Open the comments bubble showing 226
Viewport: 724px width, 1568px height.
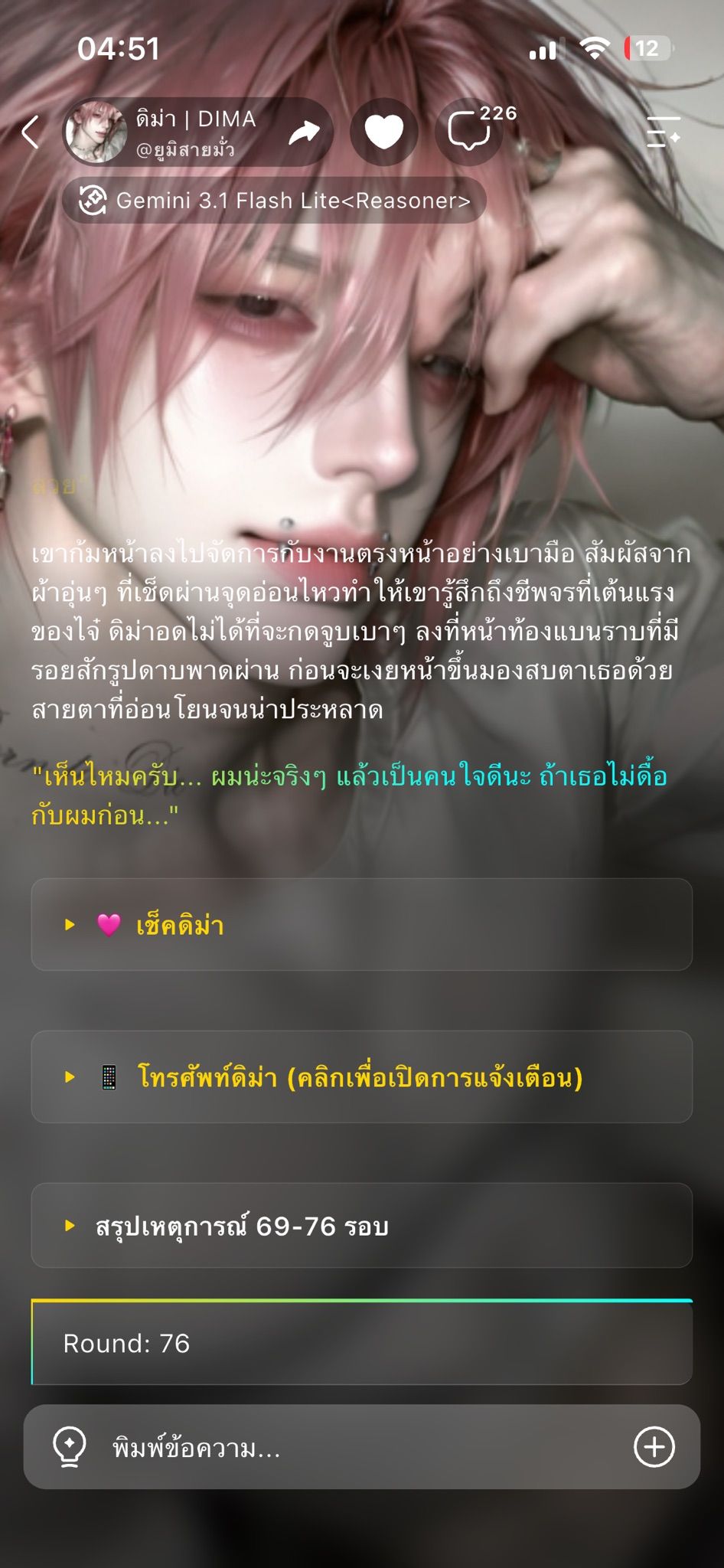pyautogui.click(x=476, y=132)
